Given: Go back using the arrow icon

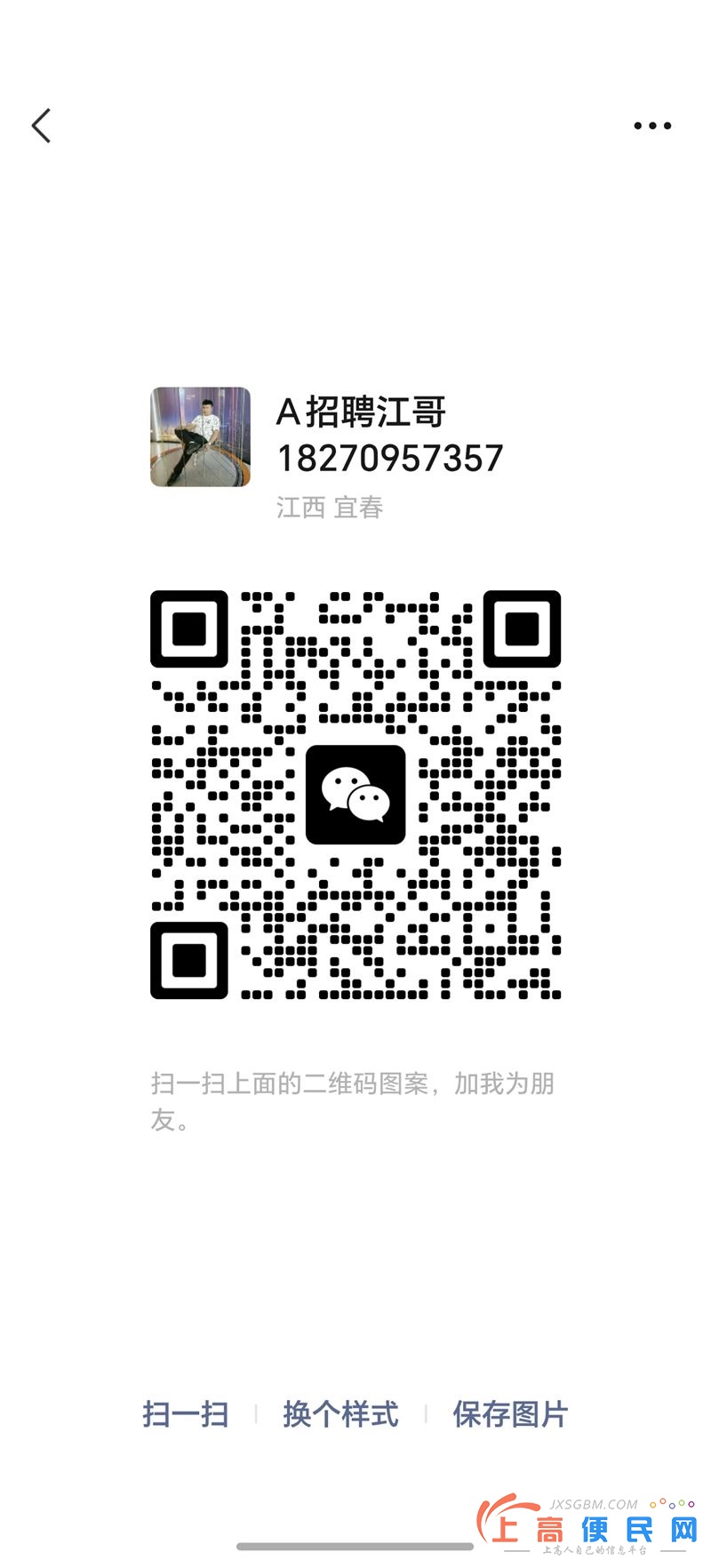Looking at the screenshot, I should coord(41,126).
